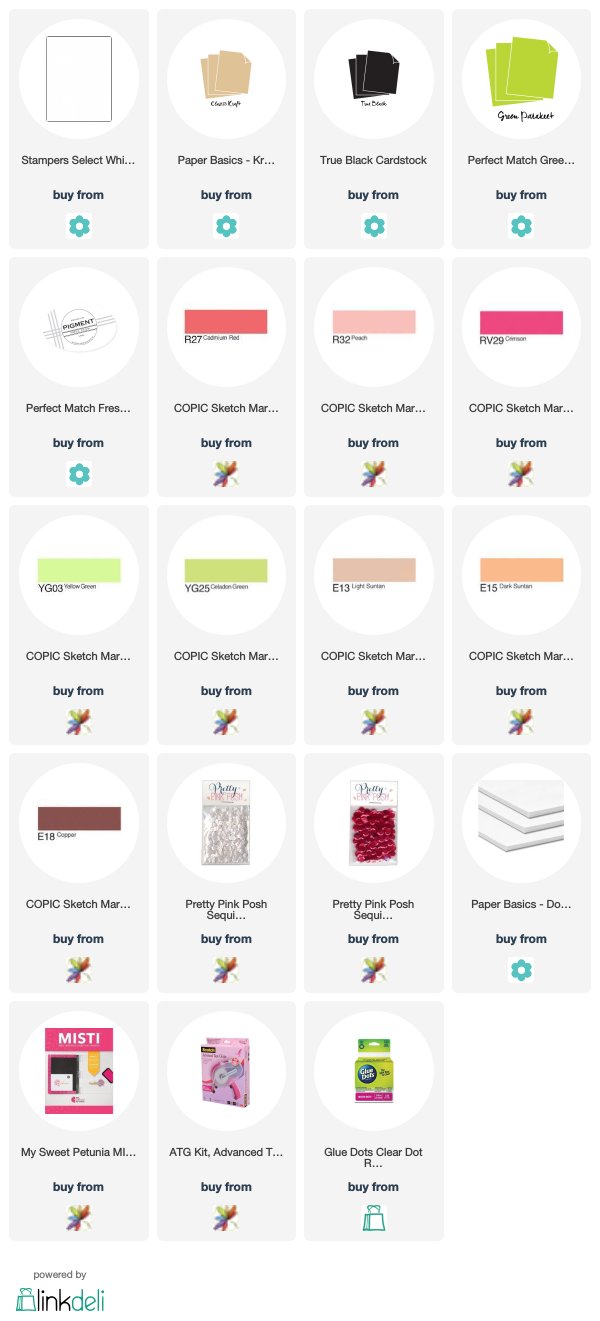This screenshot has height=1321, width=600.
Task: Tap the store icon under True Black Cardstock
Action: (x=373, y=226)
